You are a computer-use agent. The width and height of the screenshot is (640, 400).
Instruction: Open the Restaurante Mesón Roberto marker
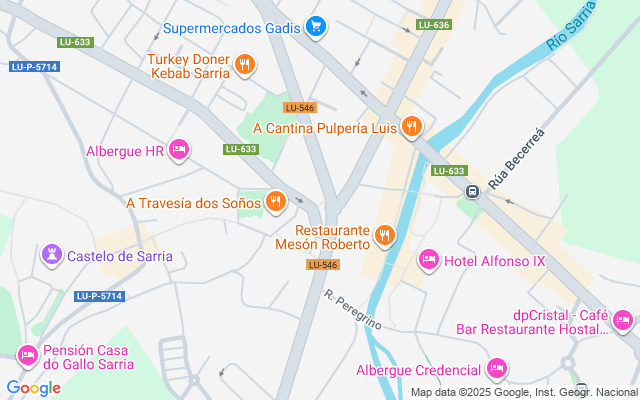[x=386, y=236]
